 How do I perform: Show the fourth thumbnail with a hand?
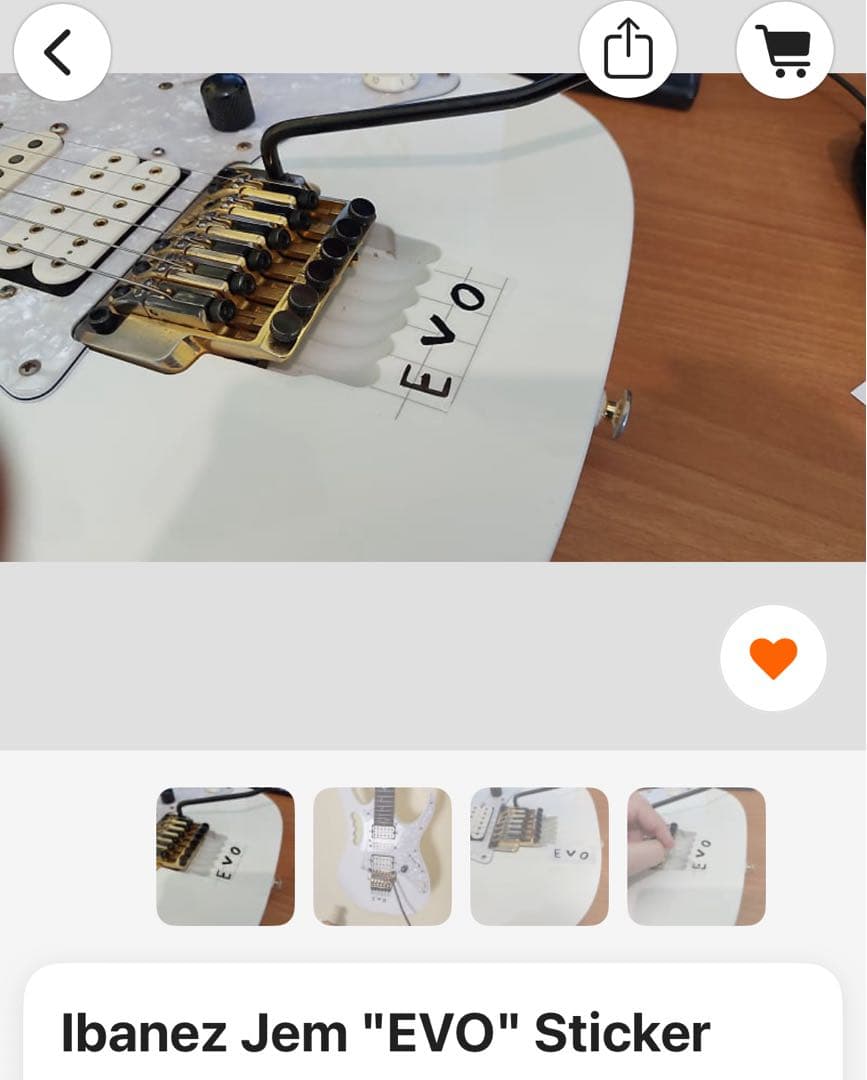(x=696, y=856)
